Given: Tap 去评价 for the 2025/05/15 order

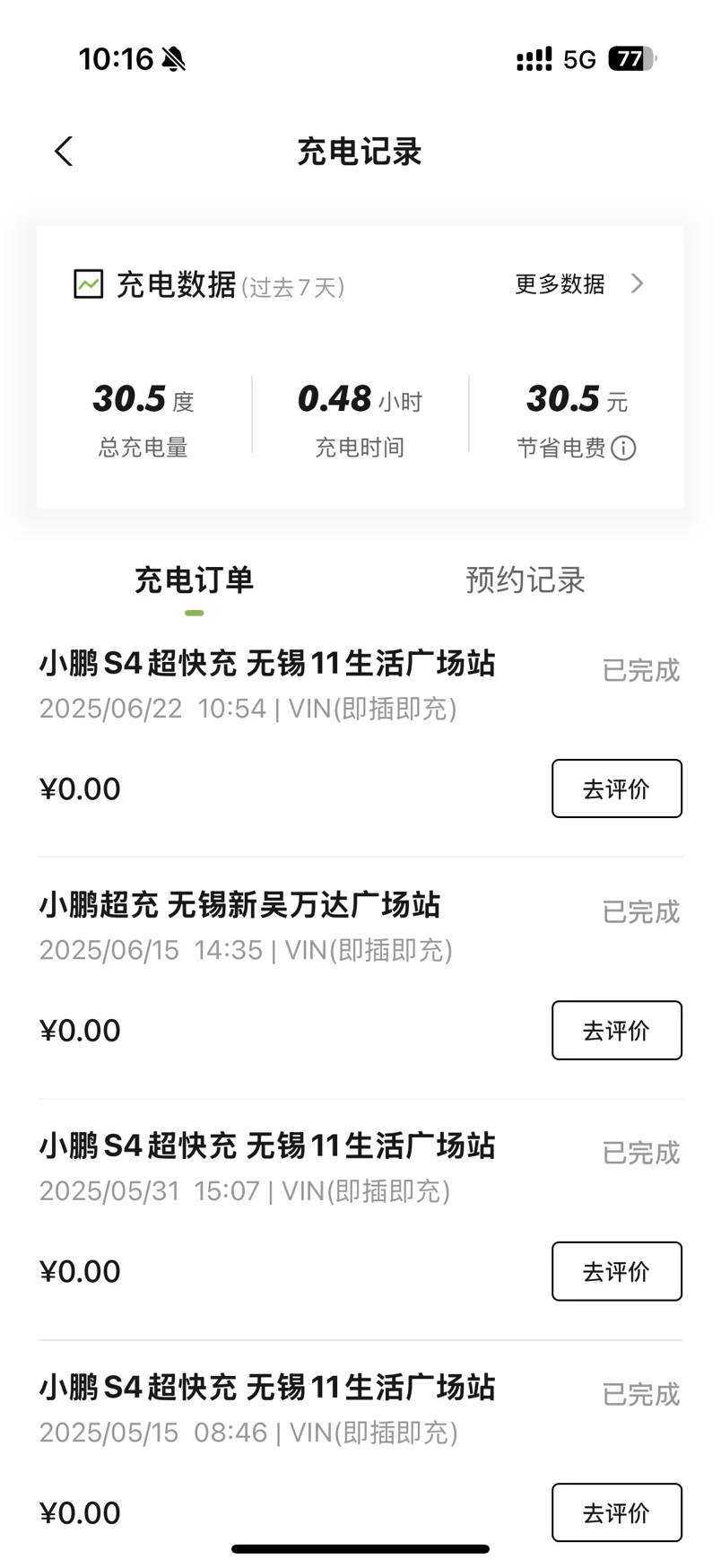Looking at the screenshot, I should 617,1512.
